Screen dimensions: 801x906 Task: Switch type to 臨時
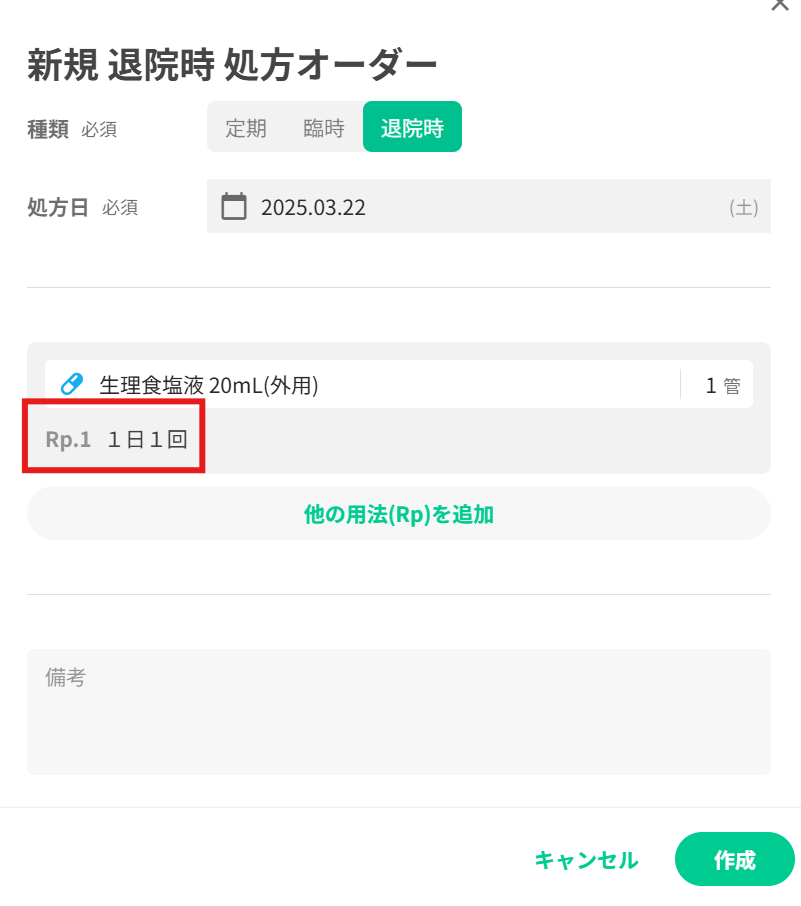tap(323, 128)
